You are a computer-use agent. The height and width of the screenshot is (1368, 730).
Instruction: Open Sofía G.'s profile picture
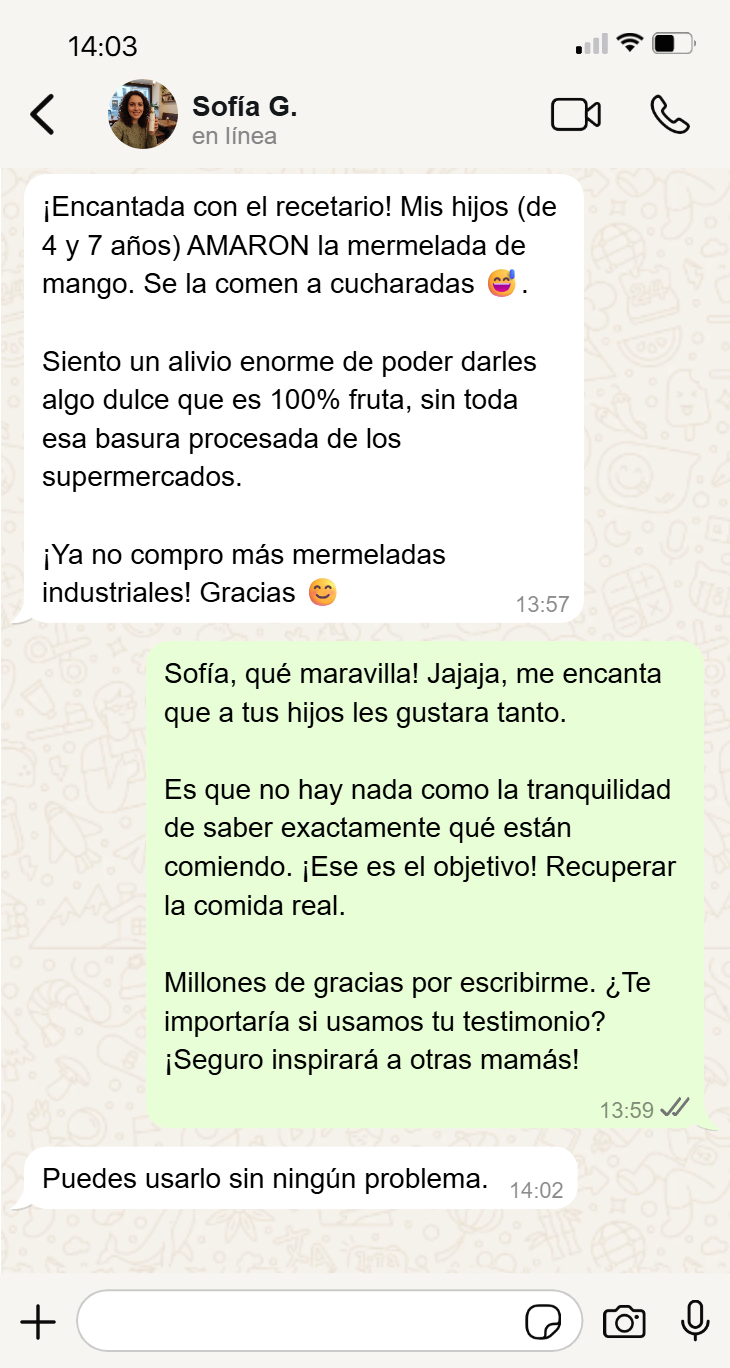click(x=143, y=115)
